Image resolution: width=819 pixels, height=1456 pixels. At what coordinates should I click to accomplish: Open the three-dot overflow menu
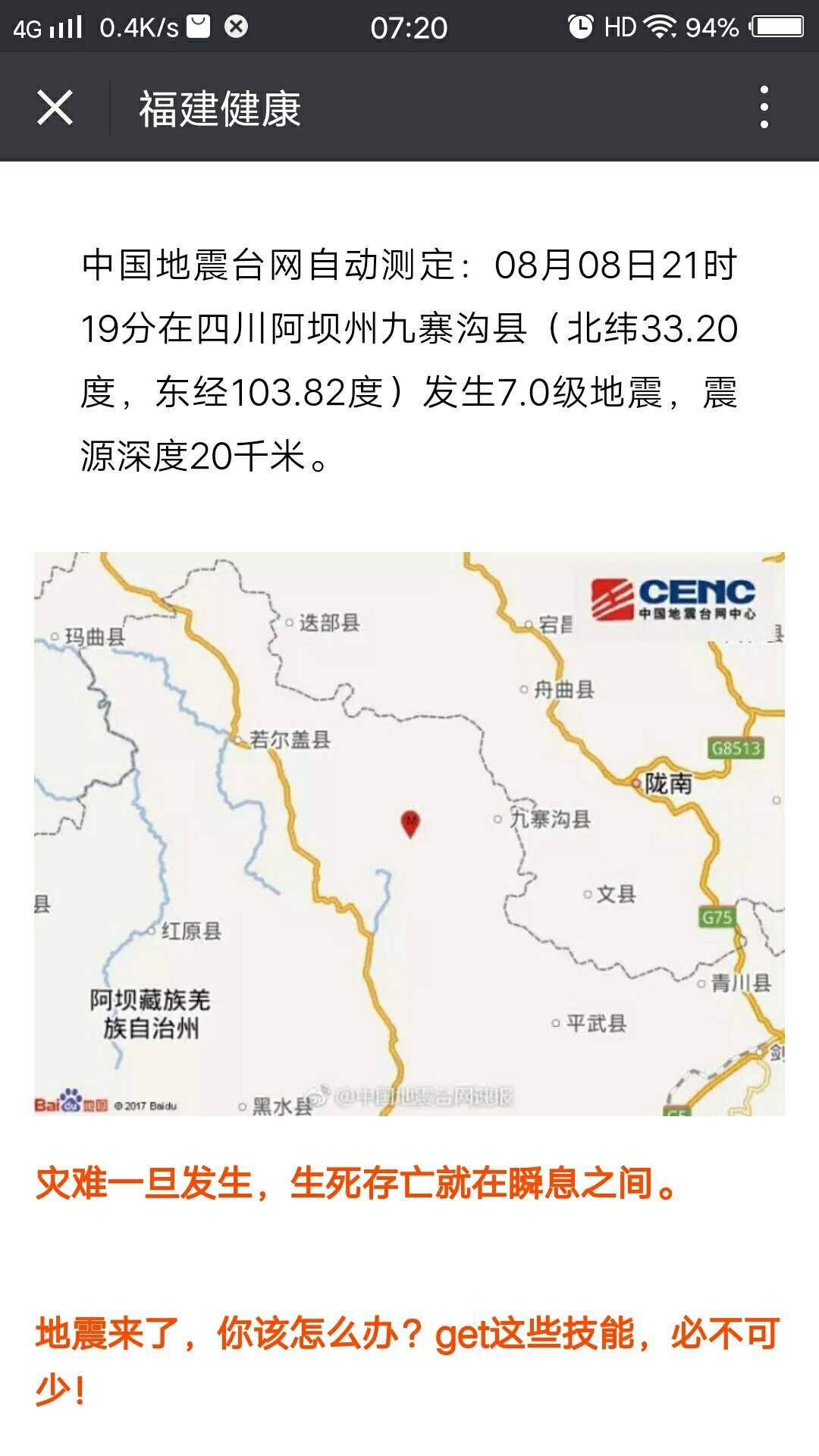764,107
